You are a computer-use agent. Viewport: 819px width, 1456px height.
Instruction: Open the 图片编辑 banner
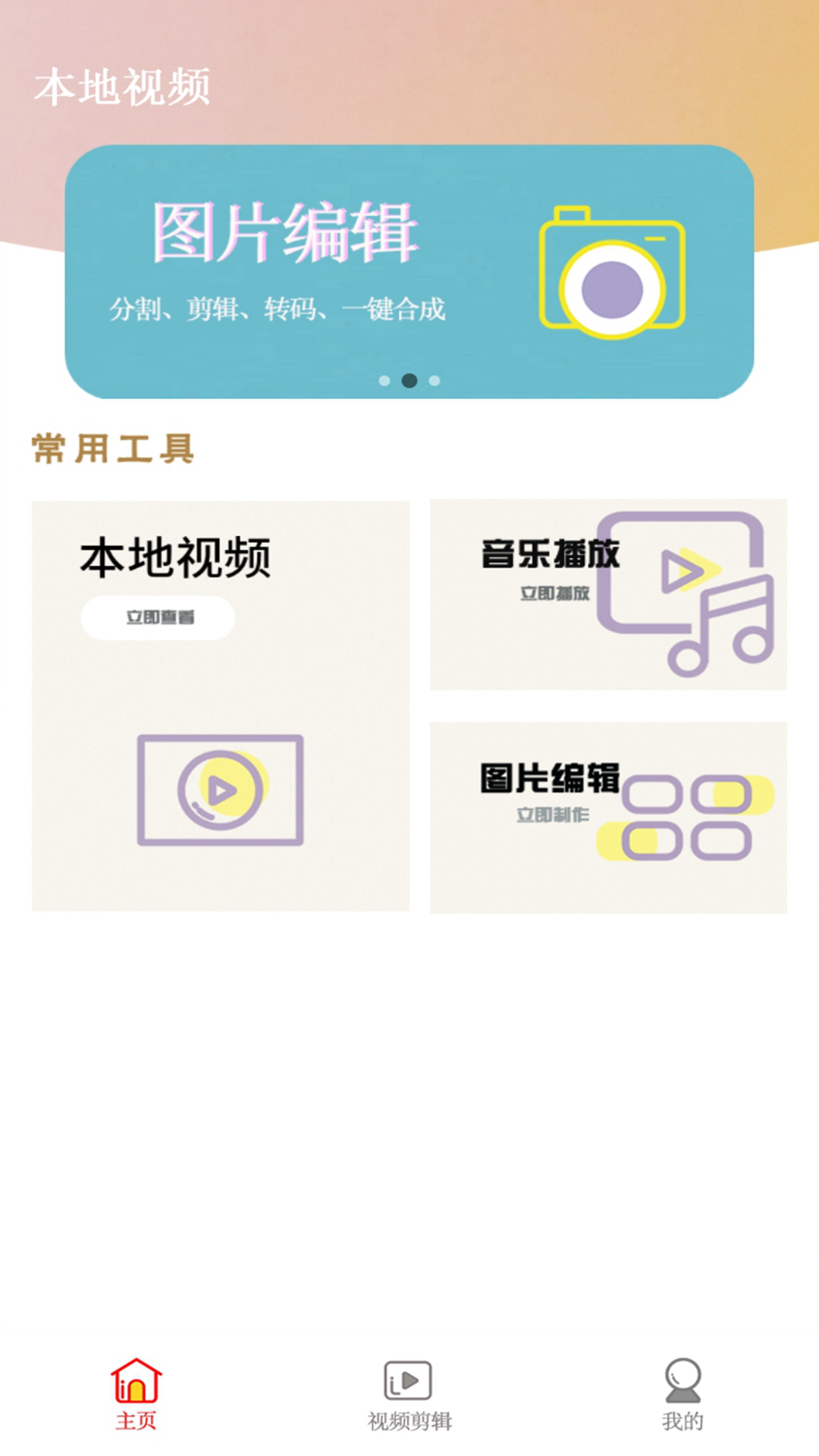409,271
